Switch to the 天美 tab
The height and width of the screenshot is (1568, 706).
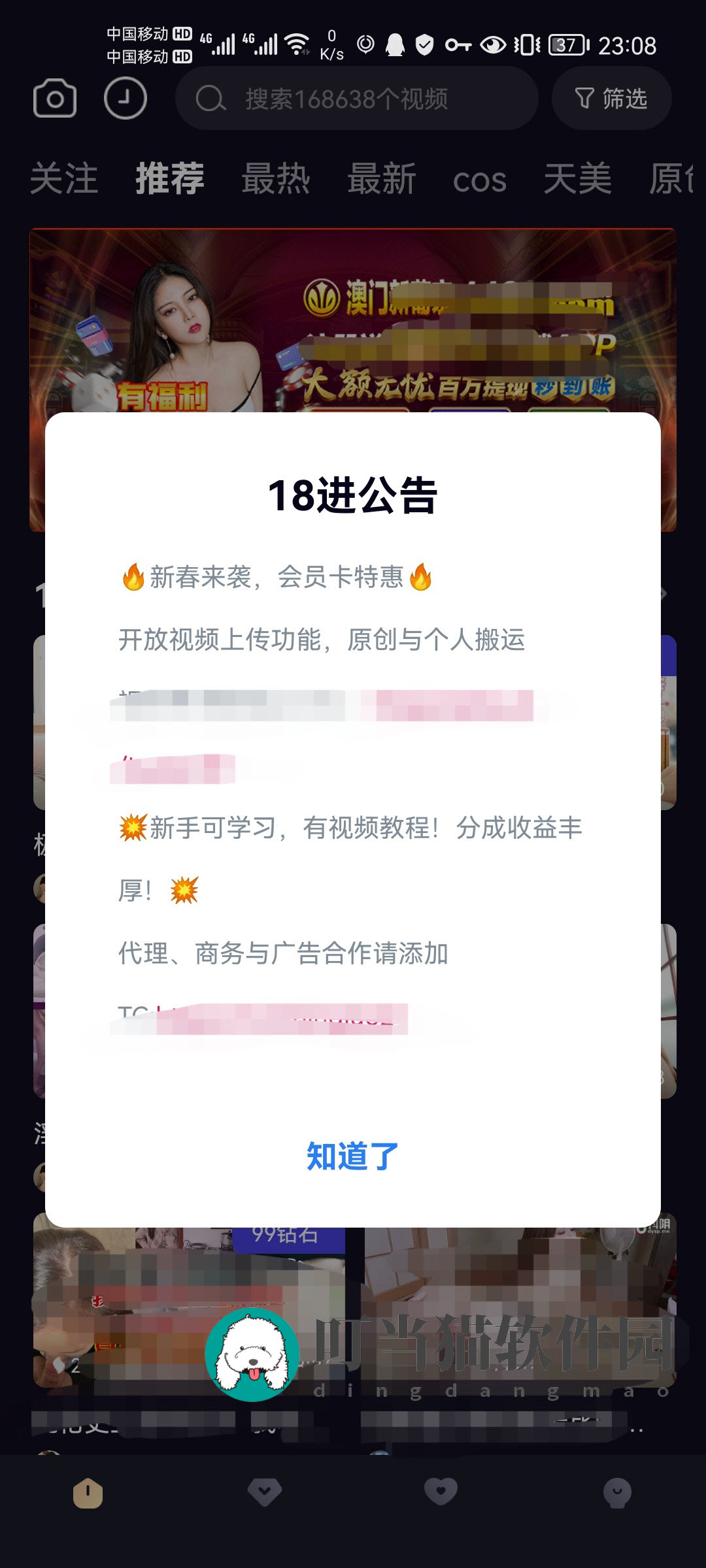[x=577, y=178]
